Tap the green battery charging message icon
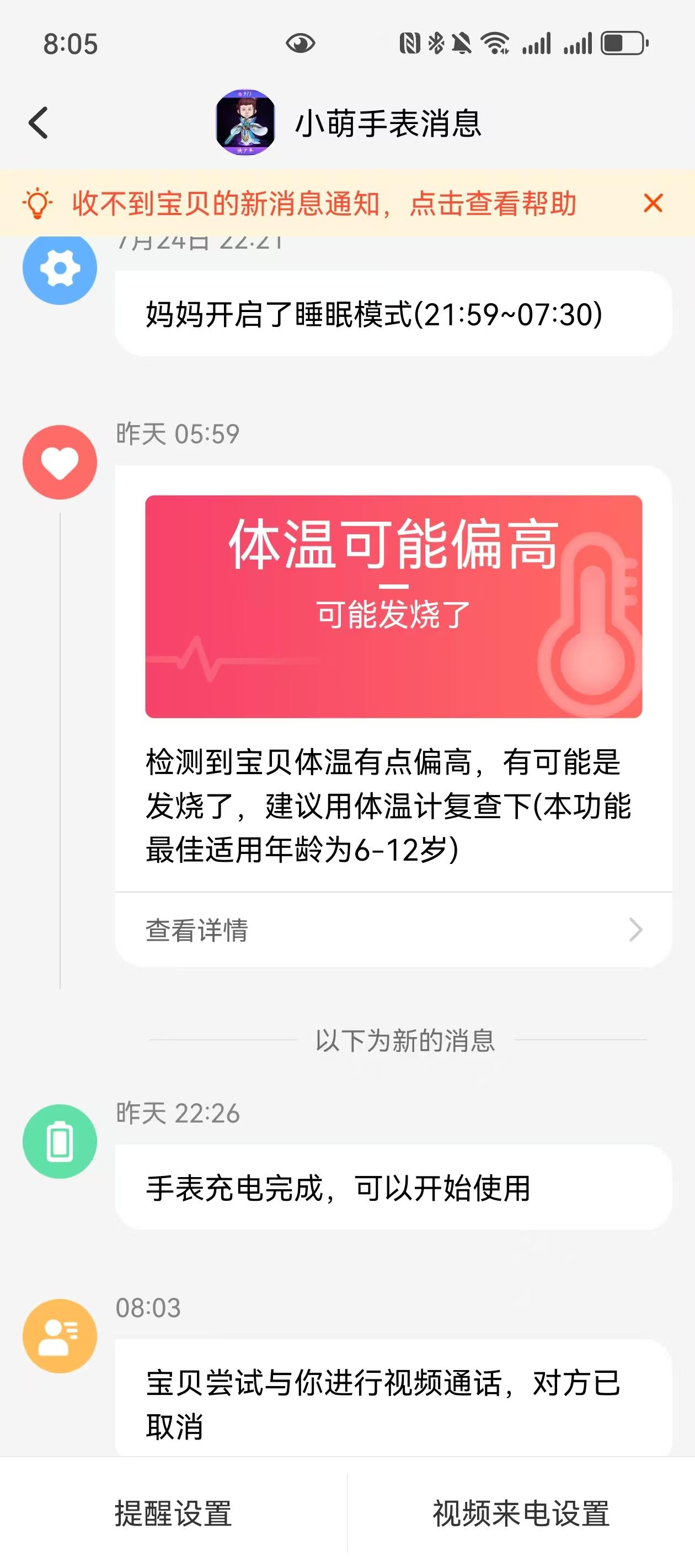 [59, 1142]
